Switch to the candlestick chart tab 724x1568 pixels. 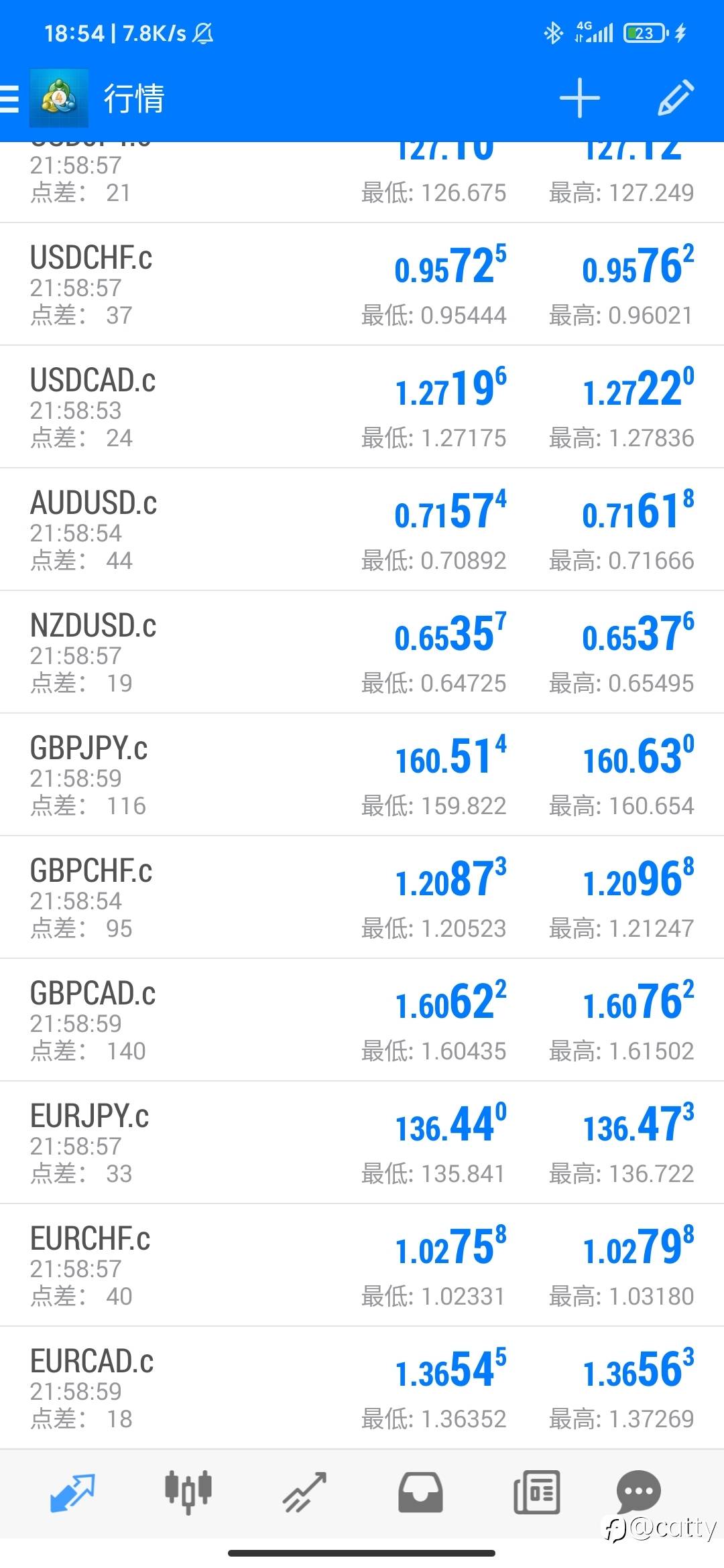tap(188, 1492)
